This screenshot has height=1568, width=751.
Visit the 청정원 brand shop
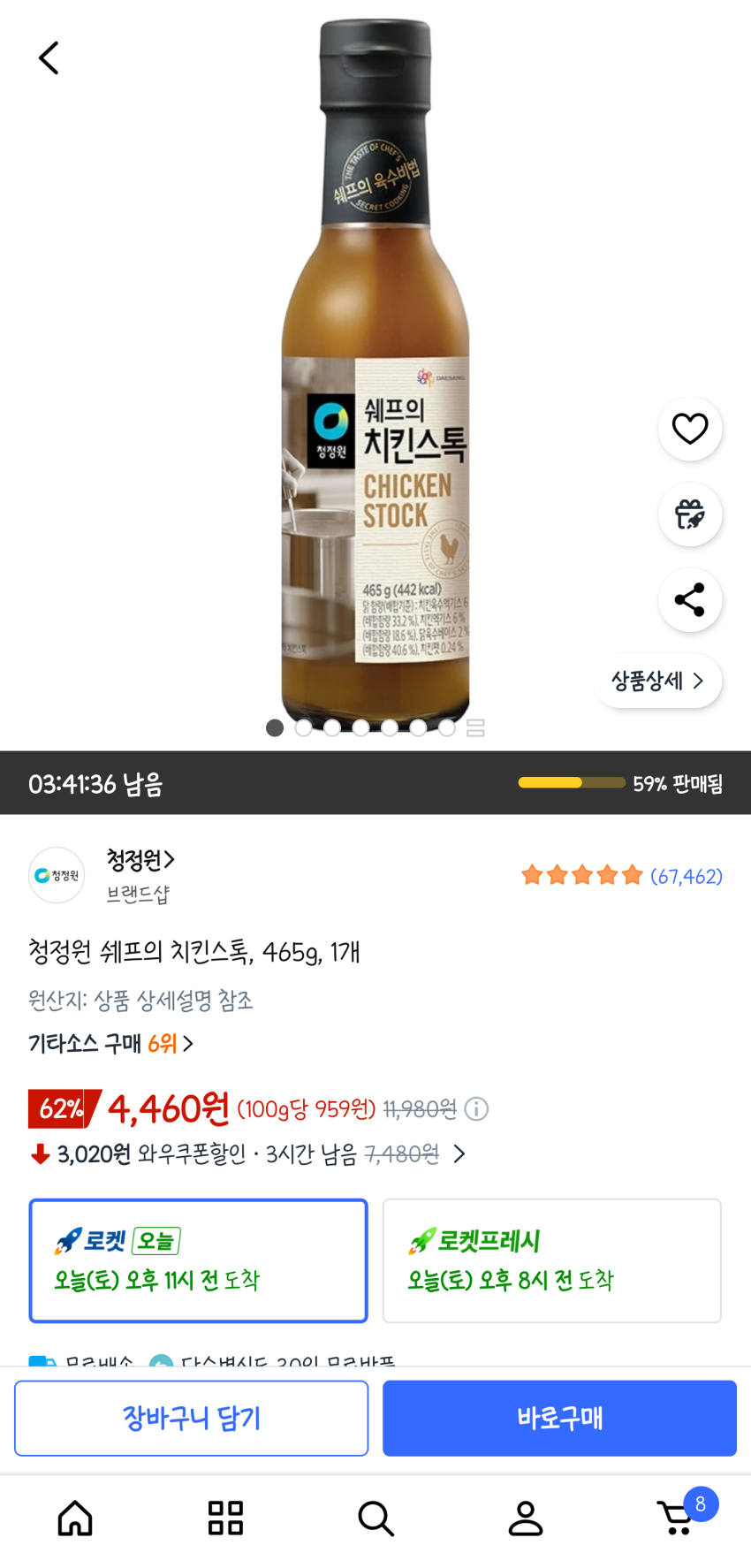point(140,860)
